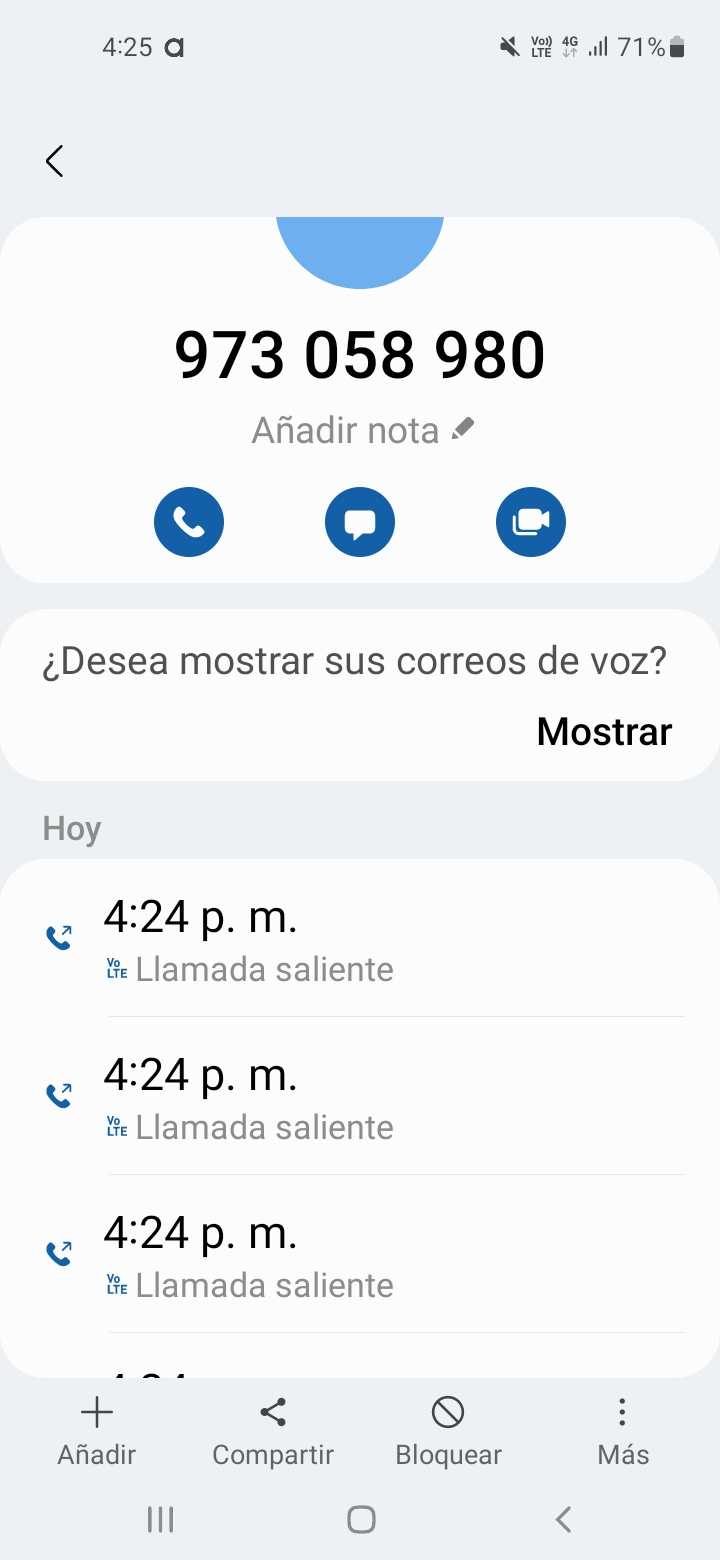Image resolution: width=720 pixels, height=1560 pixels.
Task: Block this number with Bloquear
Action: [x=448, y=1431]
